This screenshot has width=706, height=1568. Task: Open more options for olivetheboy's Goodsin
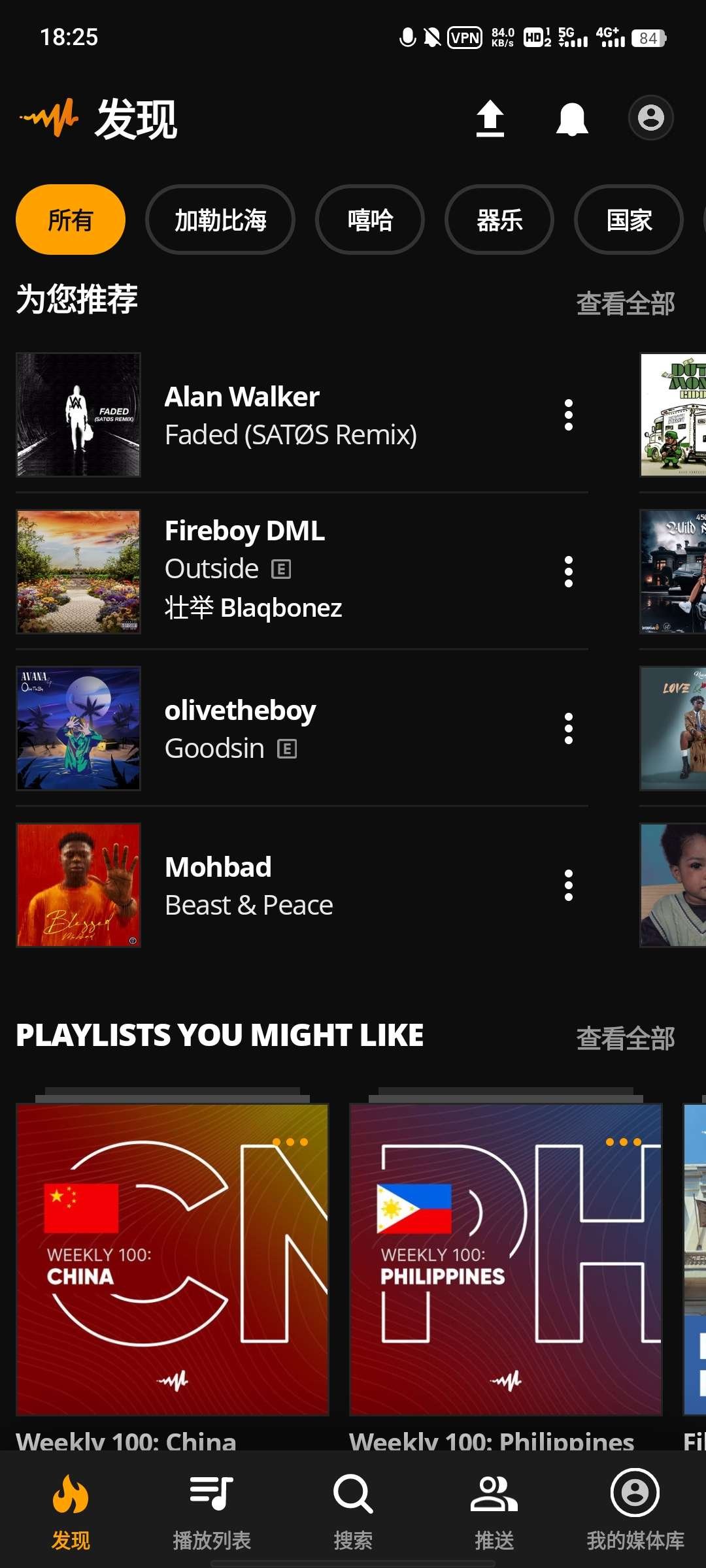569,728
